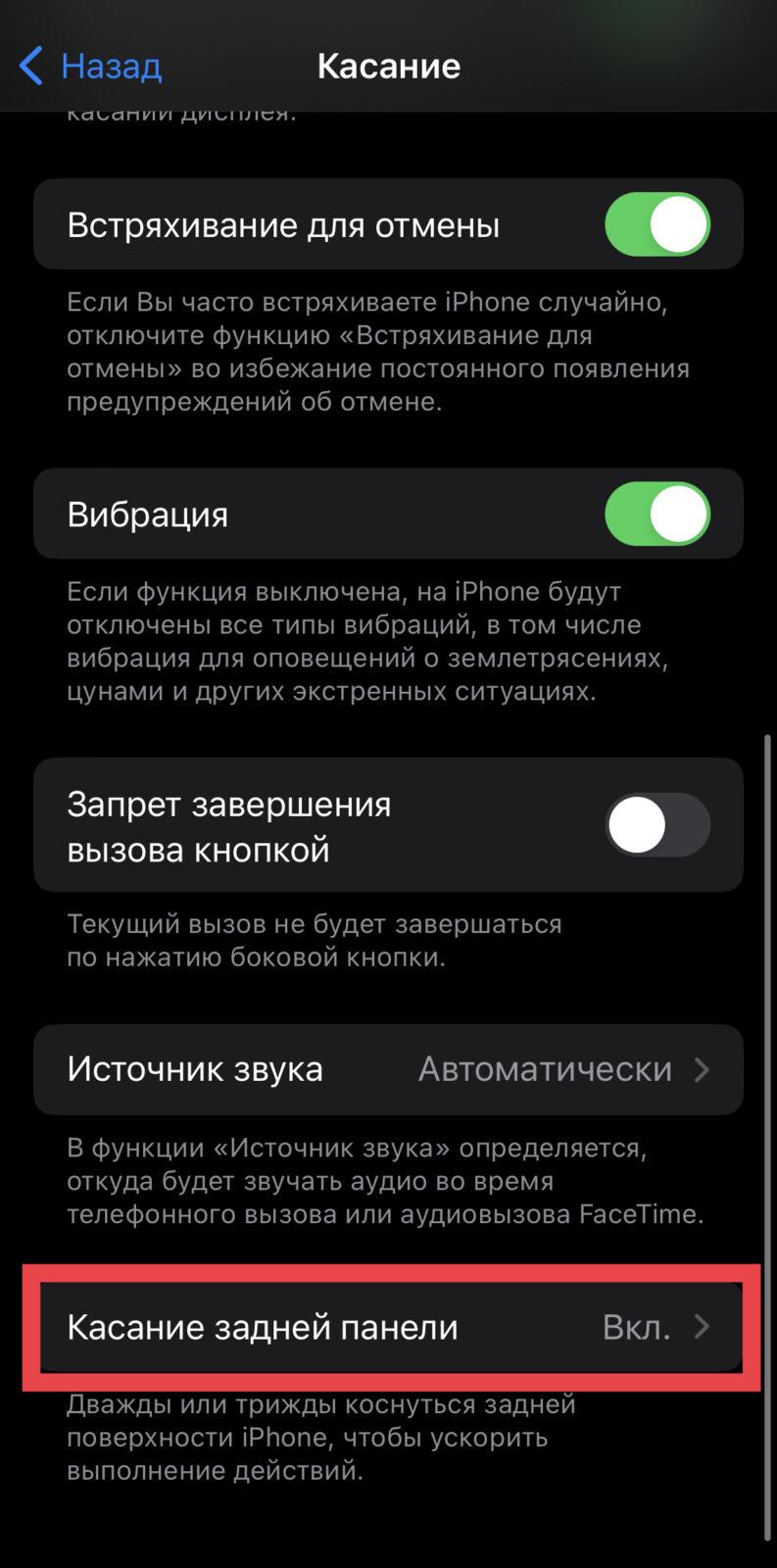Open Касание задней панели settings

[388, 1327]
